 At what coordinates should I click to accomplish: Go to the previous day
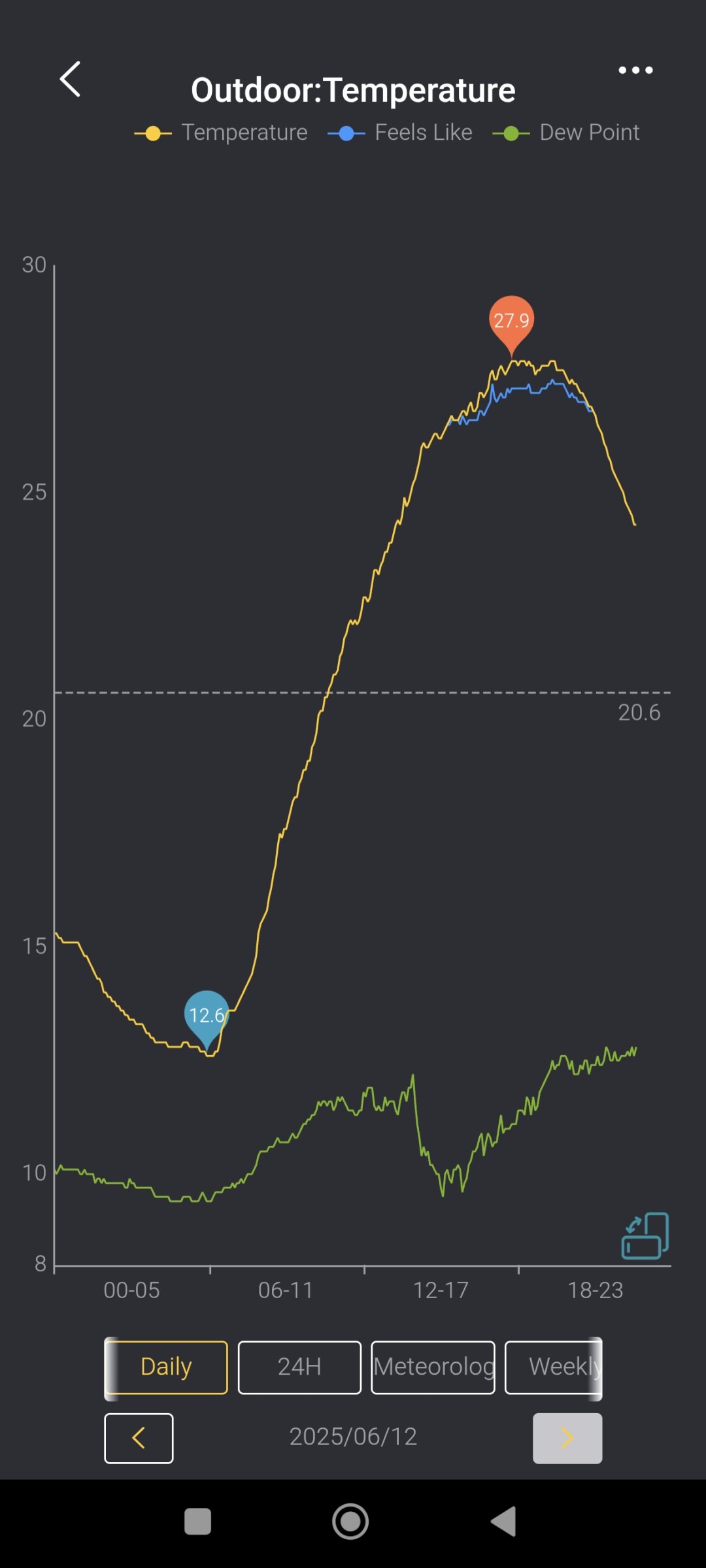click(x=139, y=1438)
